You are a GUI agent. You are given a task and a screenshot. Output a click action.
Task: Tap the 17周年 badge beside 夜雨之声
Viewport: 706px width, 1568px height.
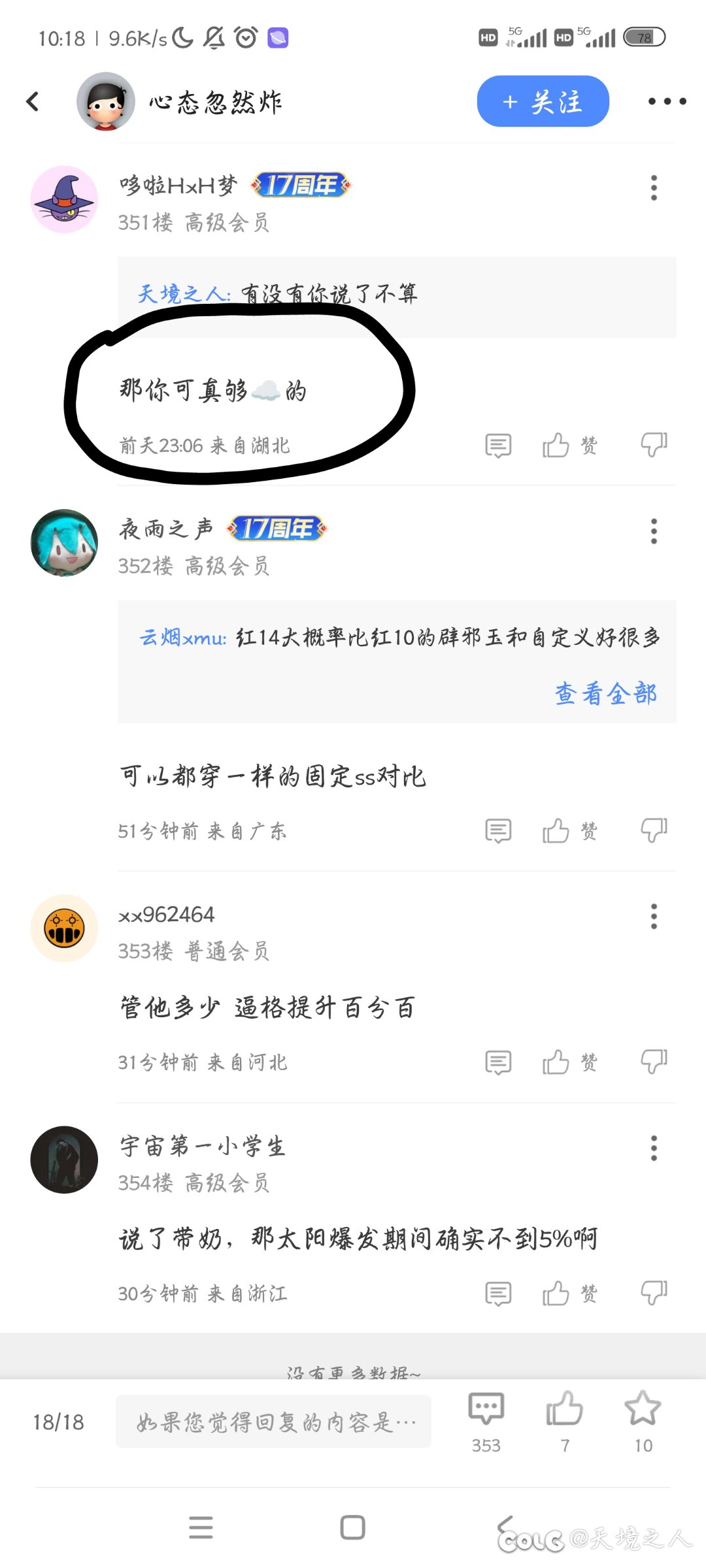tap(277, 529)
